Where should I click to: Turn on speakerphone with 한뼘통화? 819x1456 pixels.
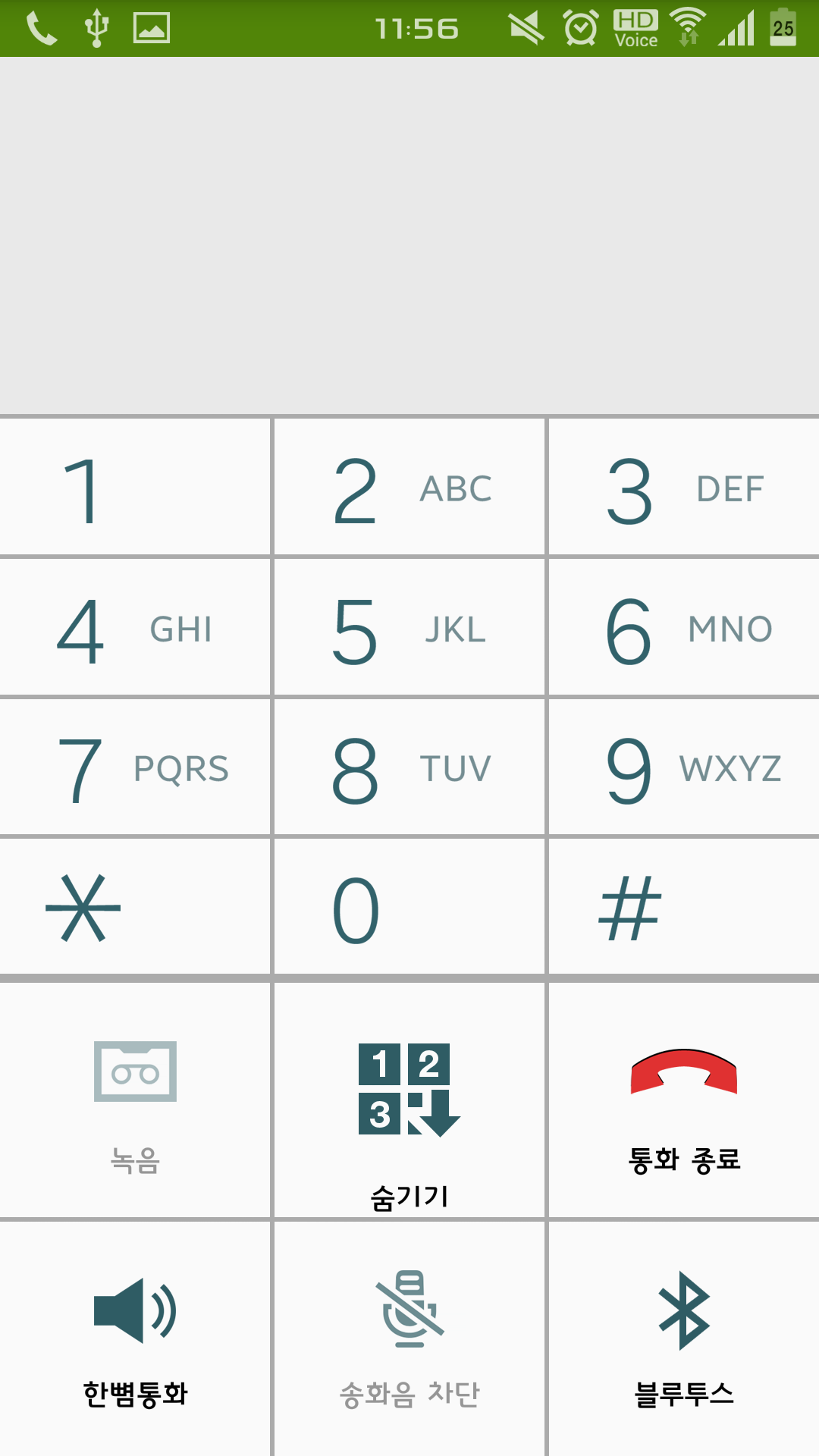(x=135, y=1338)
